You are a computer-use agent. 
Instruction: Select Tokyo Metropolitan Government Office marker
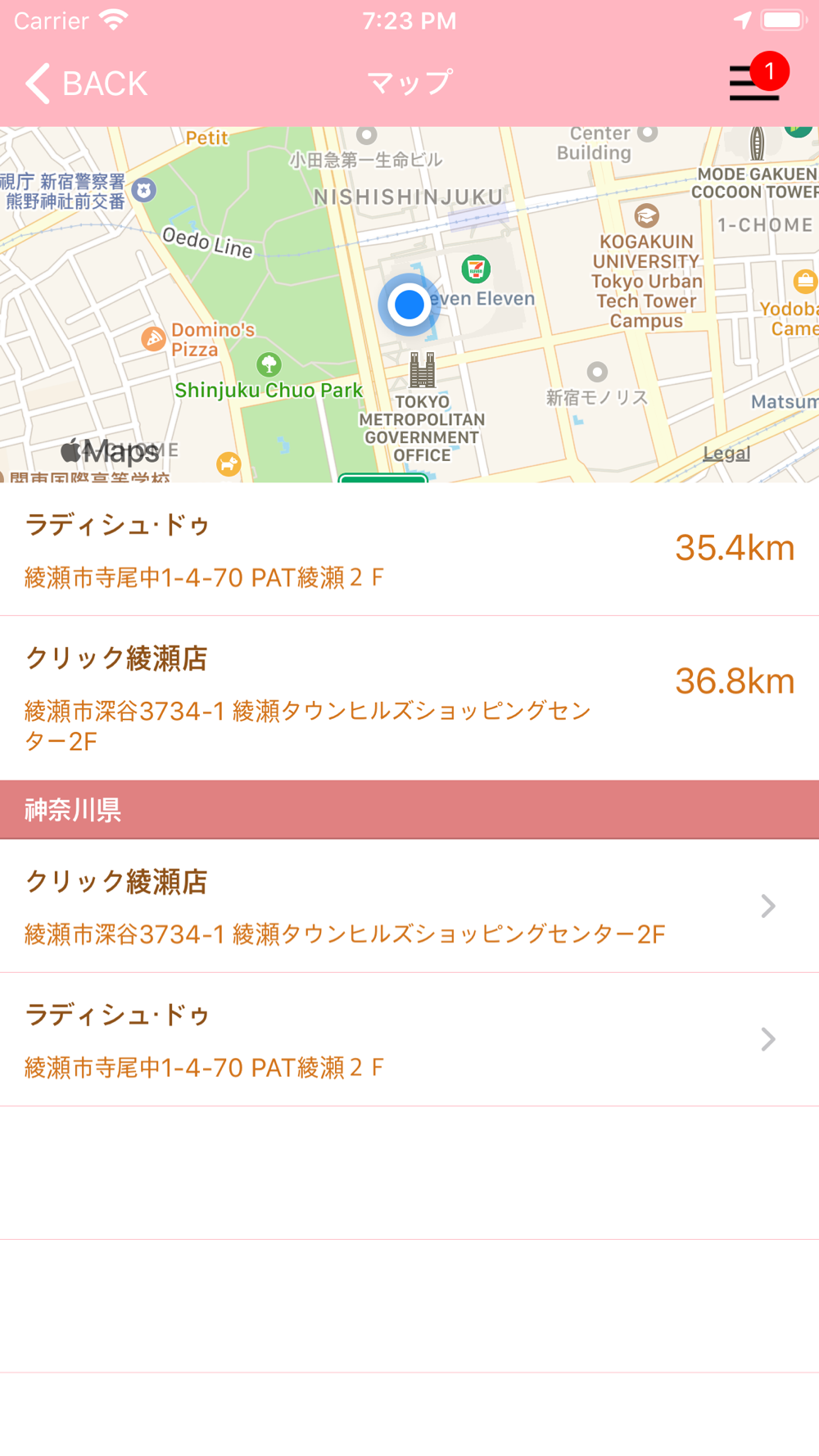[x=422, y=370]
